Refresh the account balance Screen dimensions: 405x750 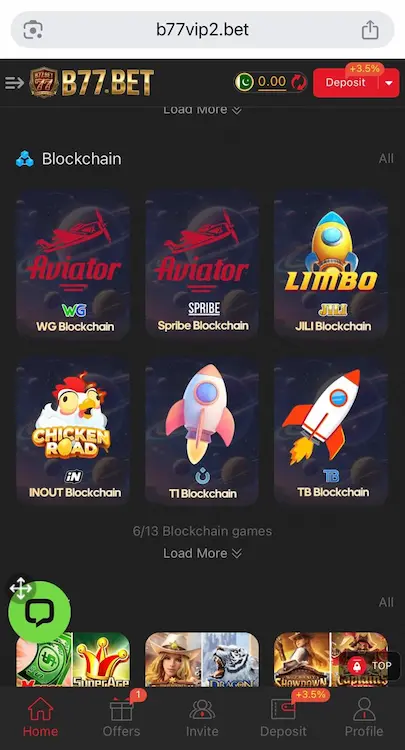(x=298, y=82)
